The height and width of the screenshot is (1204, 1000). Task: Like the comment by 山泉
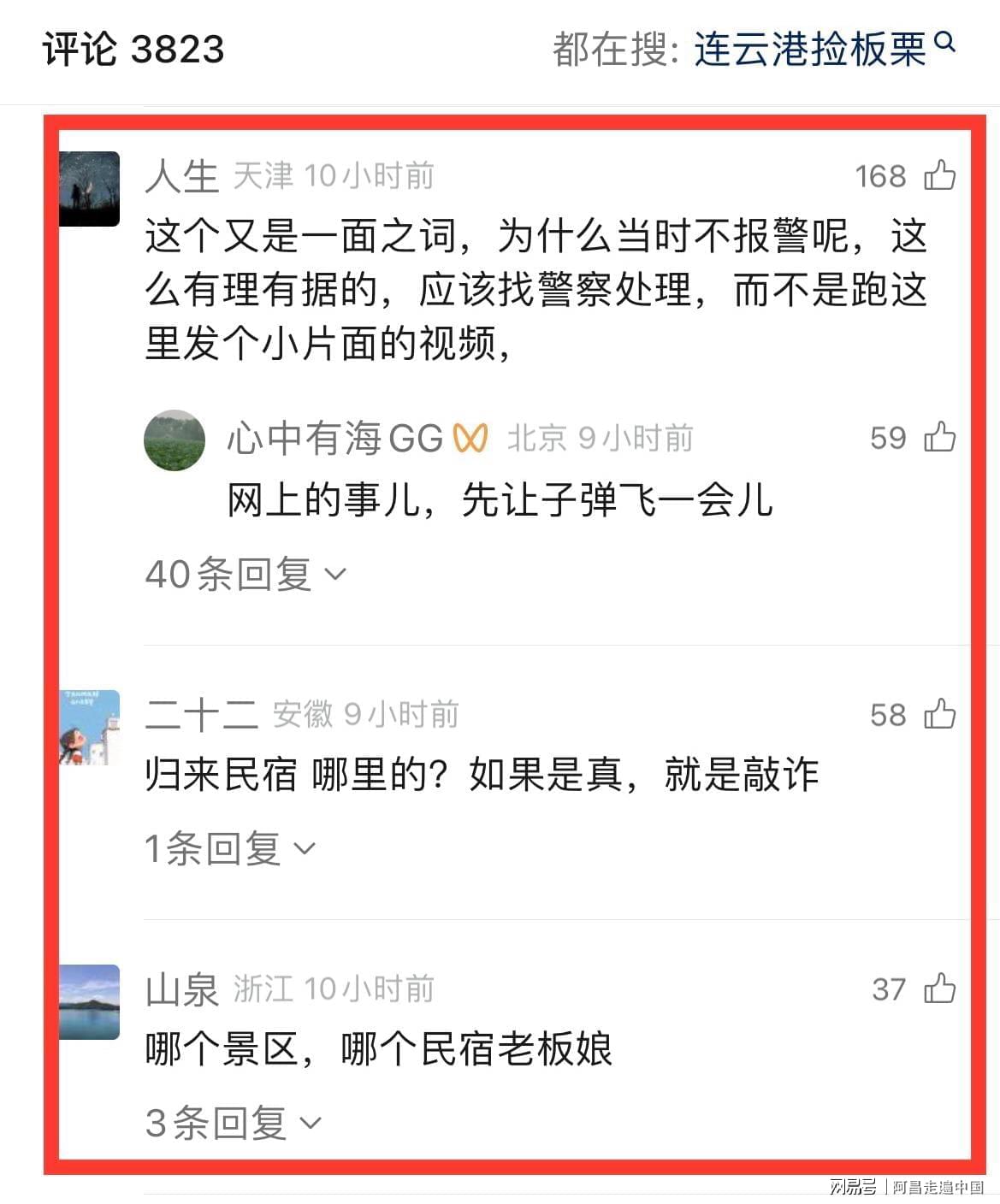[x=940, y=989]
